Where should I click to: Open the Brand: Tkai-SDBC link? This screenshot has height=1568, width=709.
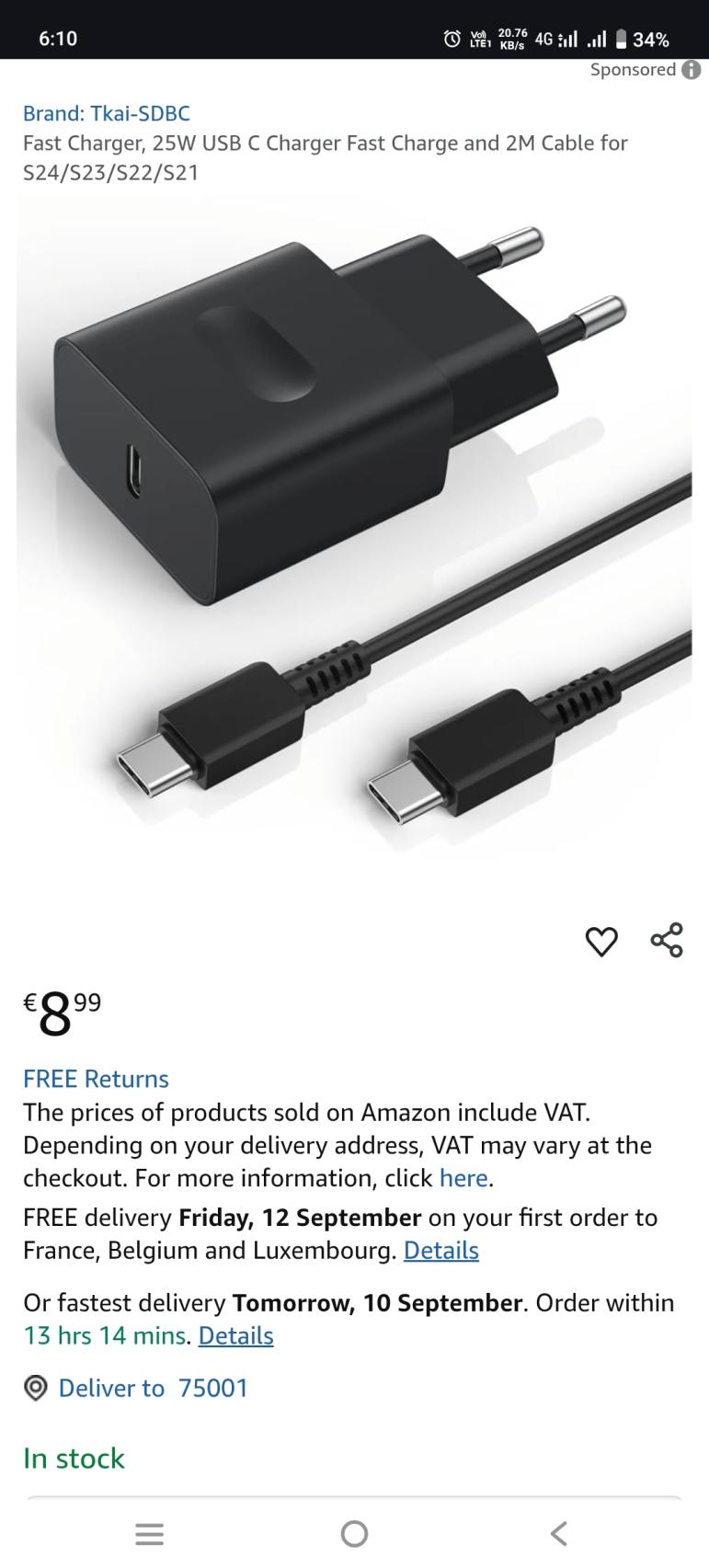[107, 113]
